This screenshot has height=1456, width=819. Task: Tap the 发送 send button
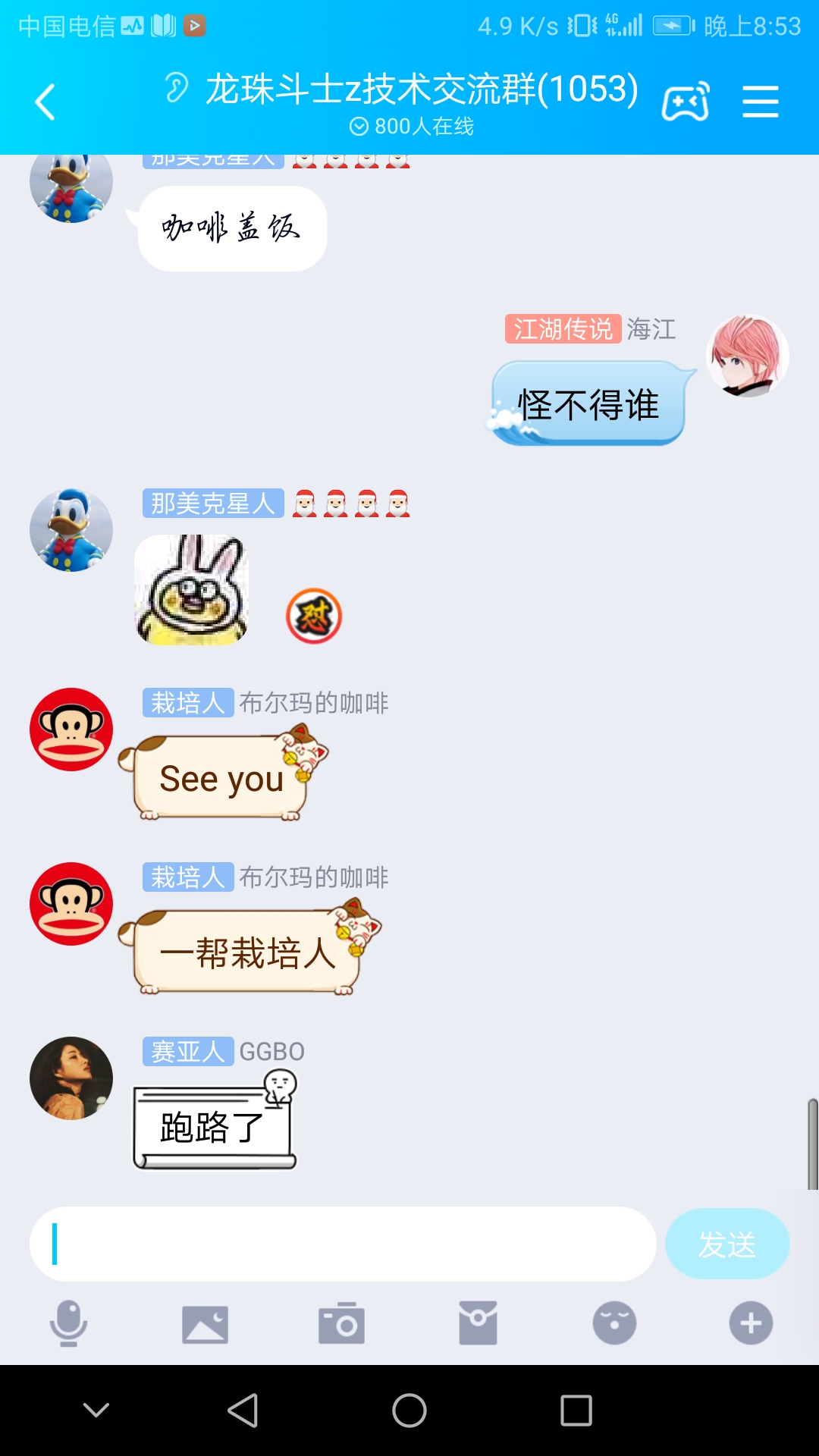click(727, 1244)
